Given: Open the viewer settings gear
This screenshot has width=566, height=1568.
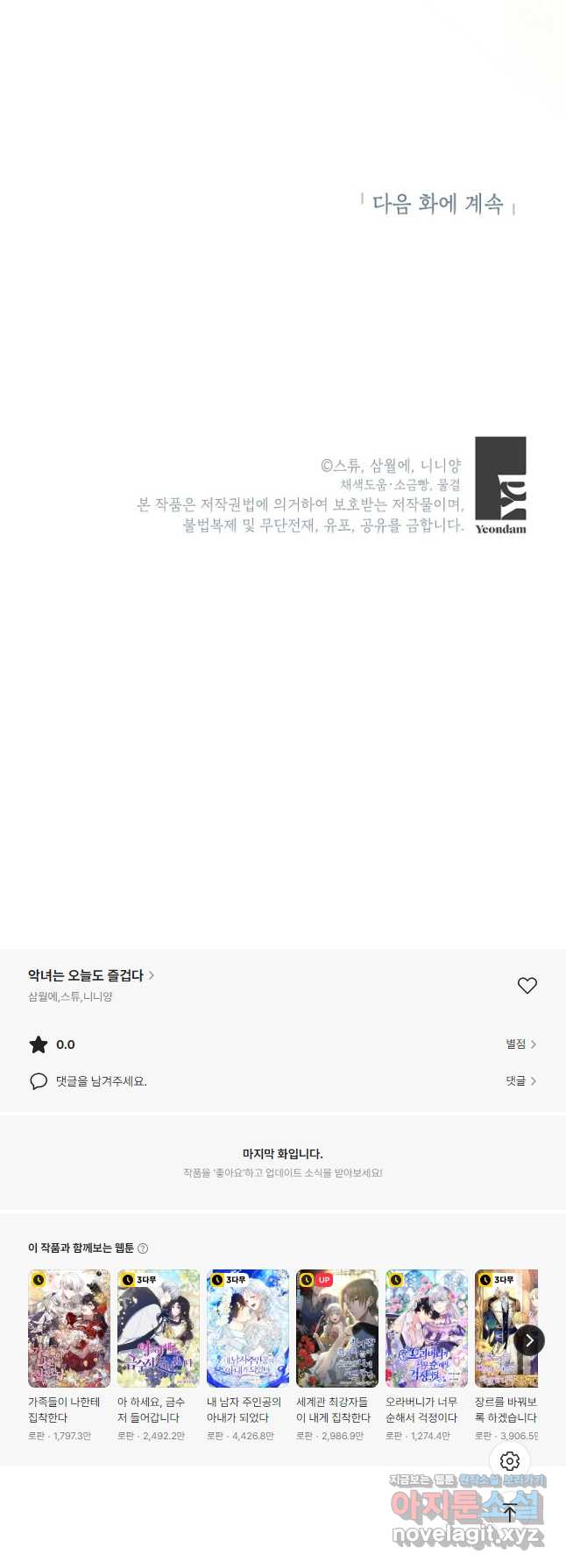Looking at the screenshot, I should pos(510,1461).
